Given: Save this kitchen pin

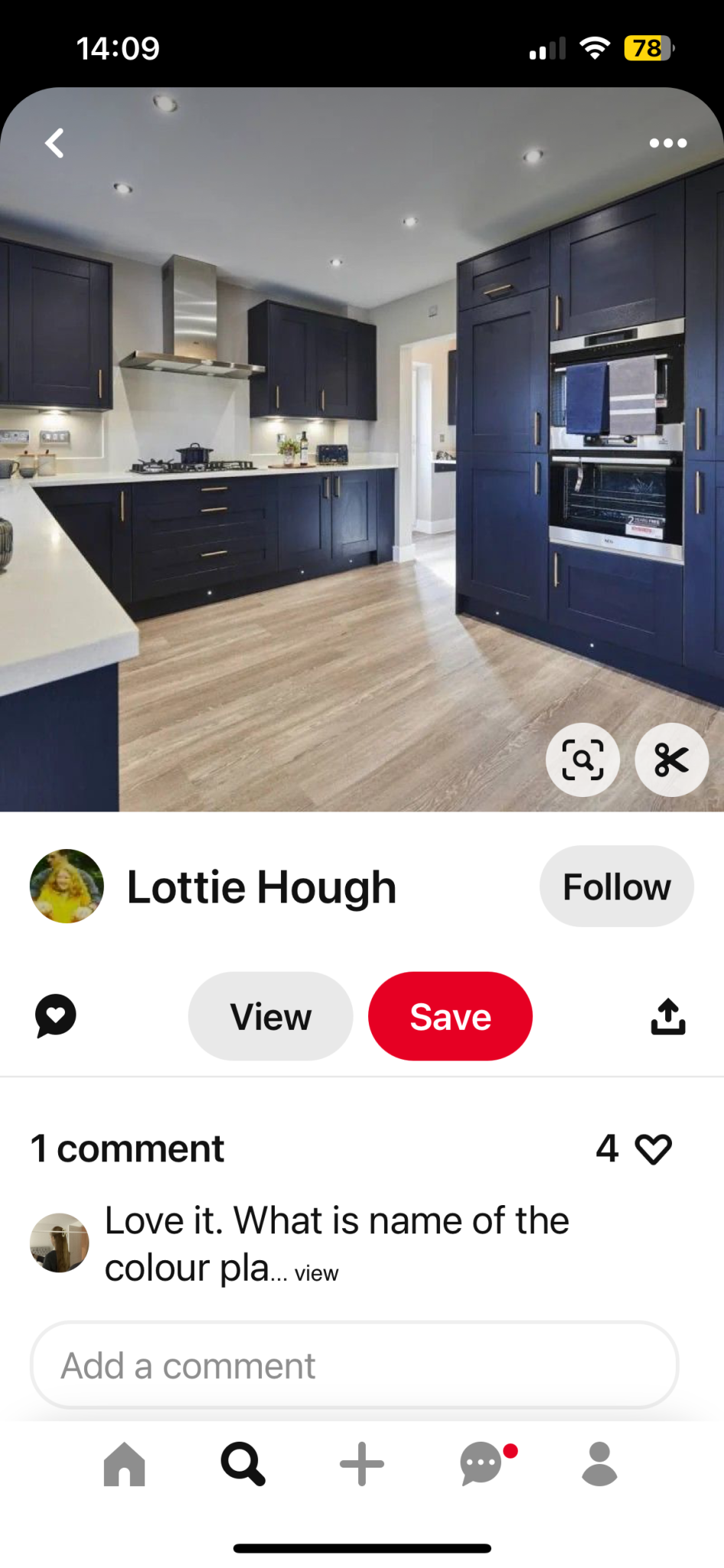Looking at the screenshot, I should [450, 1016].
